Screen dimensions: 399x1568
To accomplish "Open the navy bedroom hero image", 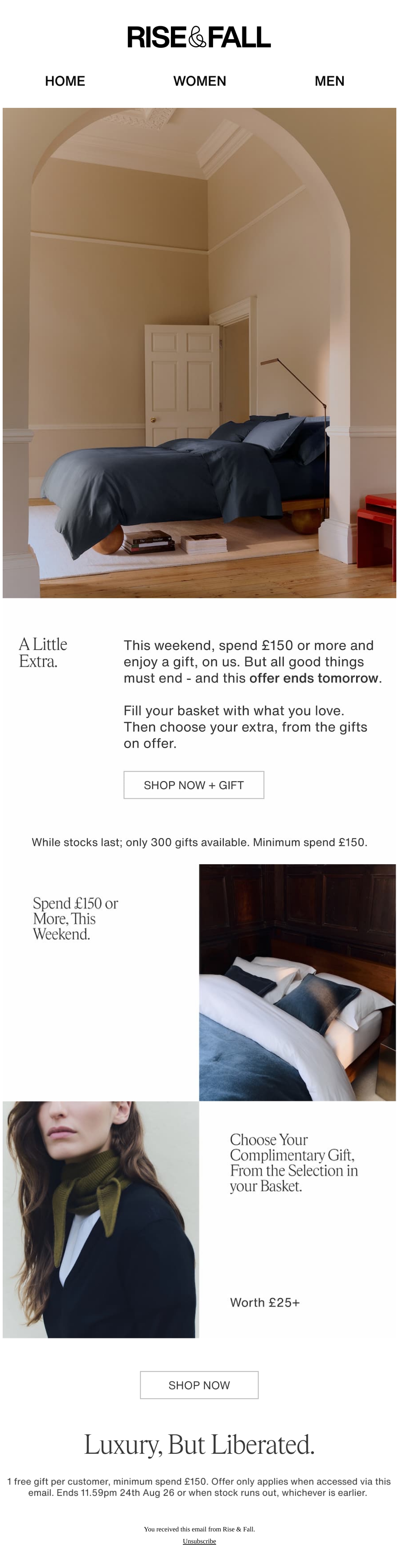I will [x=199, y=353].
